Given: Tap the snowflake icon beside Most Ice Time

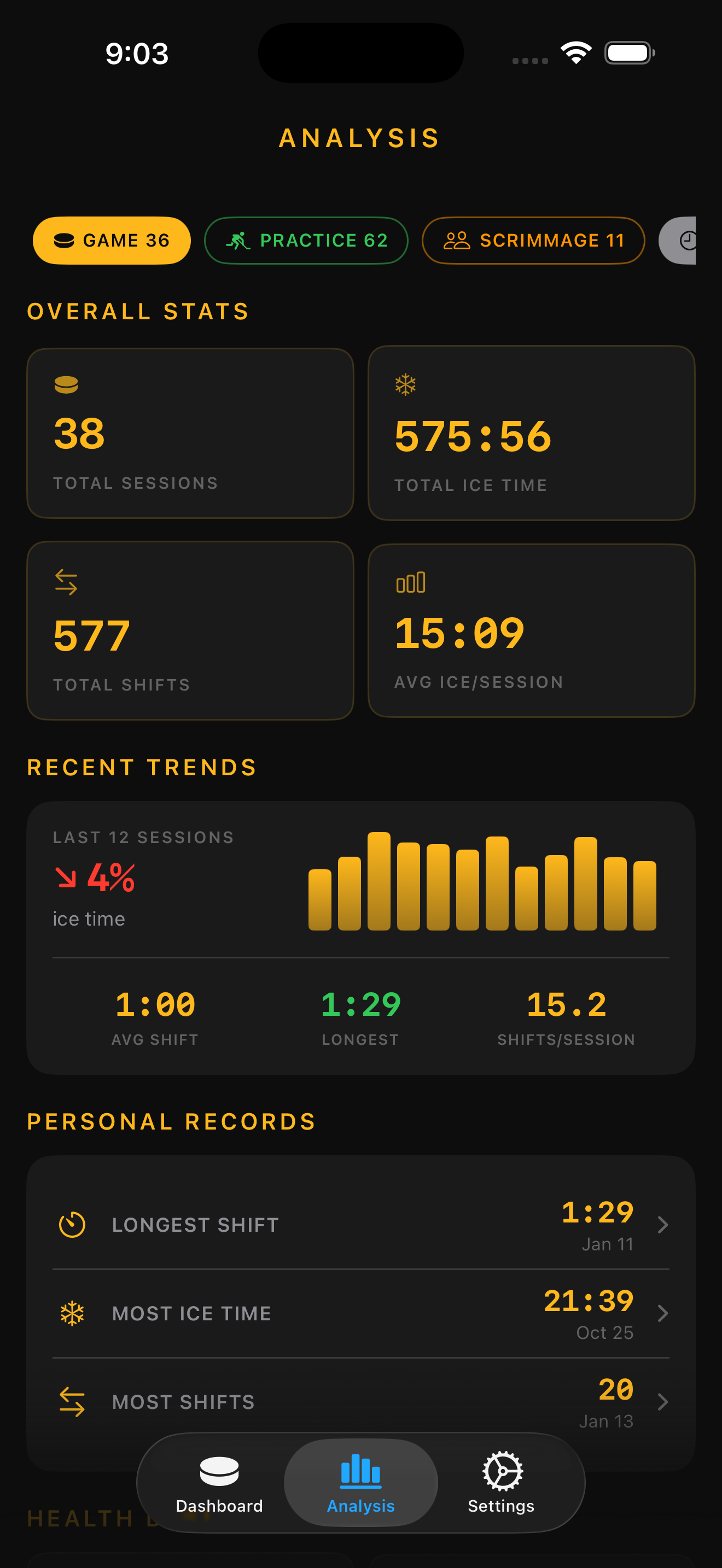Looking at the screenshot, I should [x=72, y=1313].
